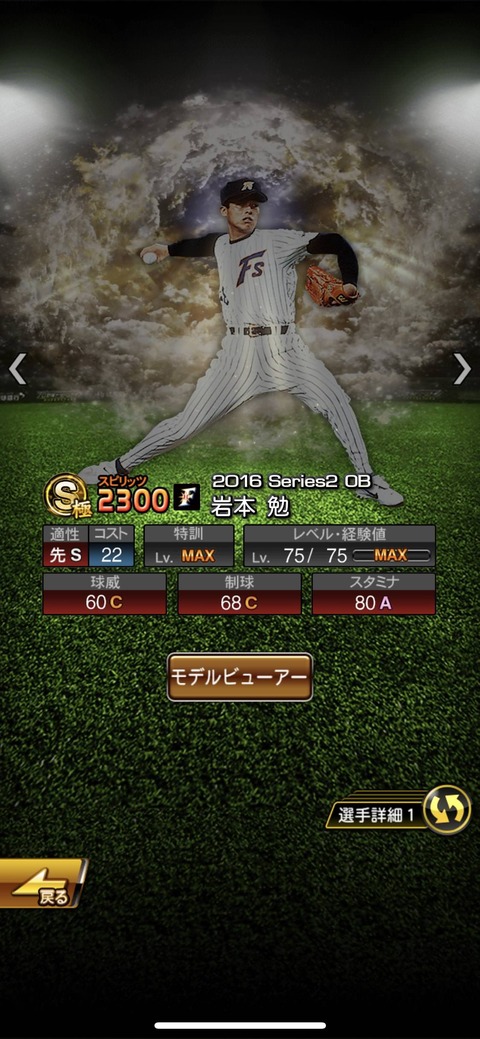The height and width of the screenshot is (1039, 480).
Task: Go to the next player with right arrow
Action: point(462,368)
